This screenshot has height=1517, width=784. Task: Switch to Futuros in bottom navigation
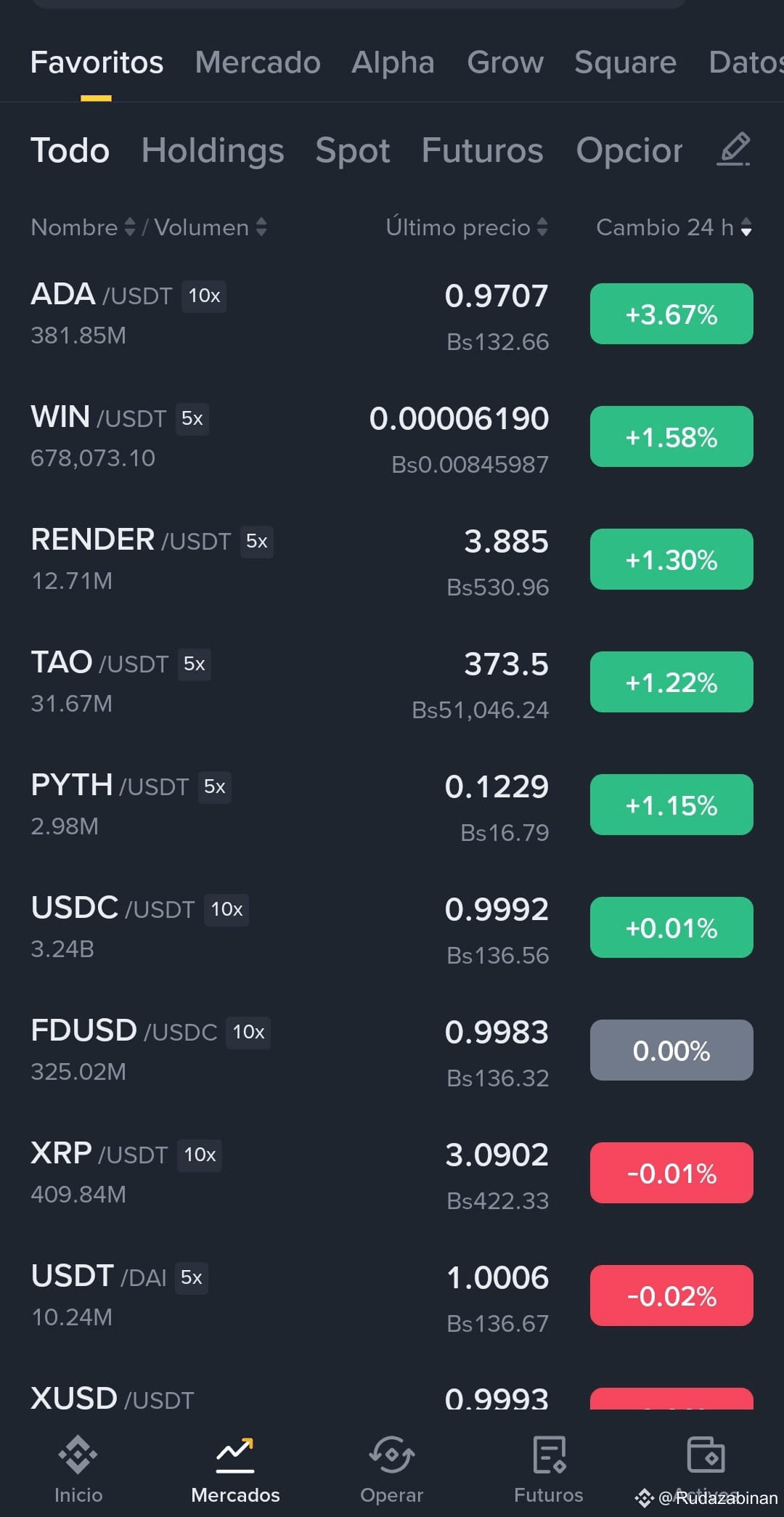pyautogui.click(x=549, y=1470)
